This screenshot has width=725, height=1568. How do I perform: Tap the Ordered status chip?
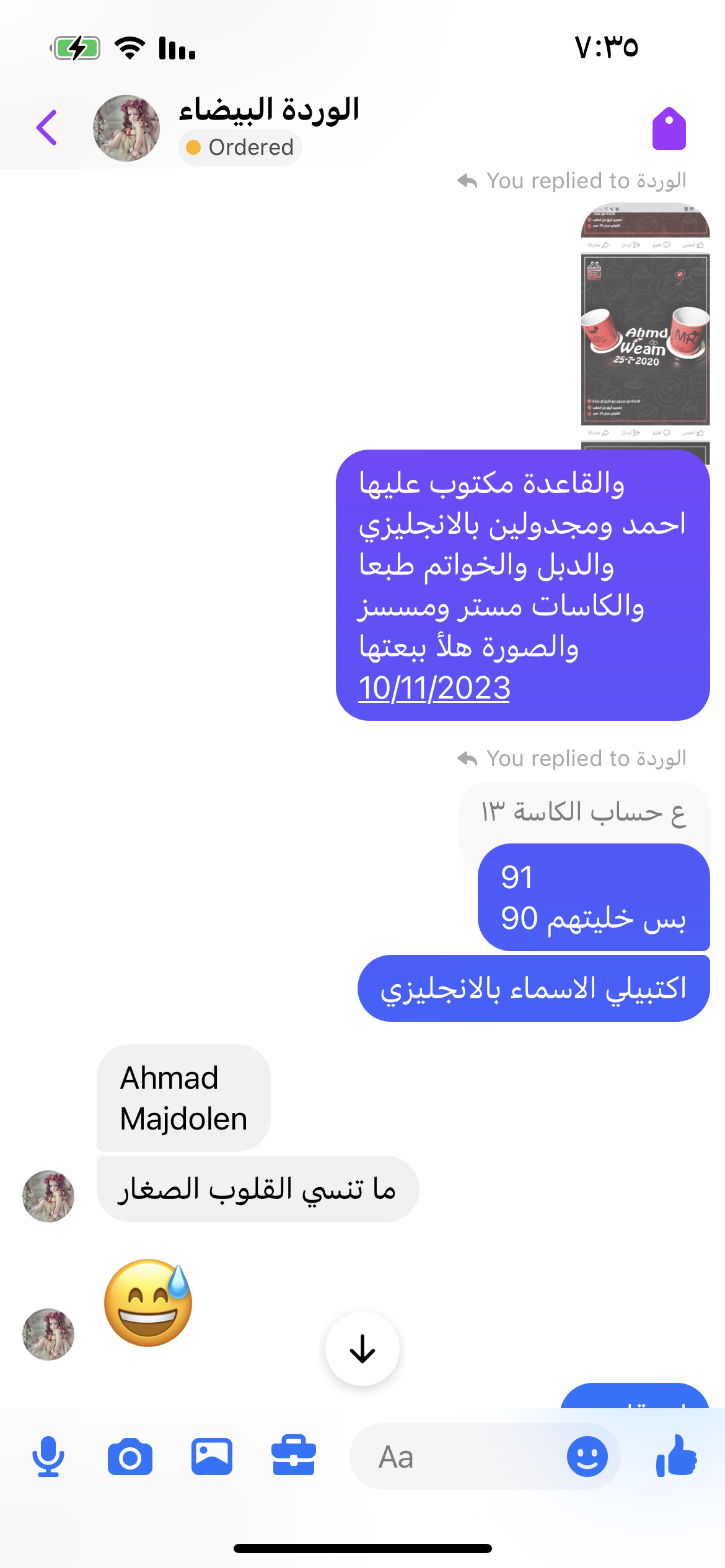point(240,147)
